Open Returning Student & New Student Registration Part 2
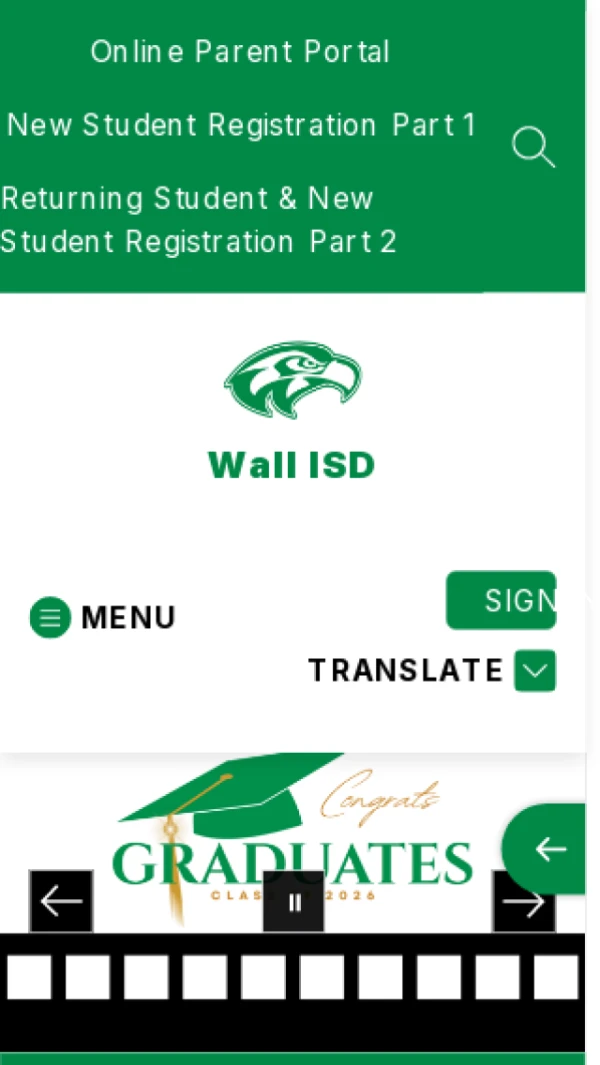 pos(198,220)
